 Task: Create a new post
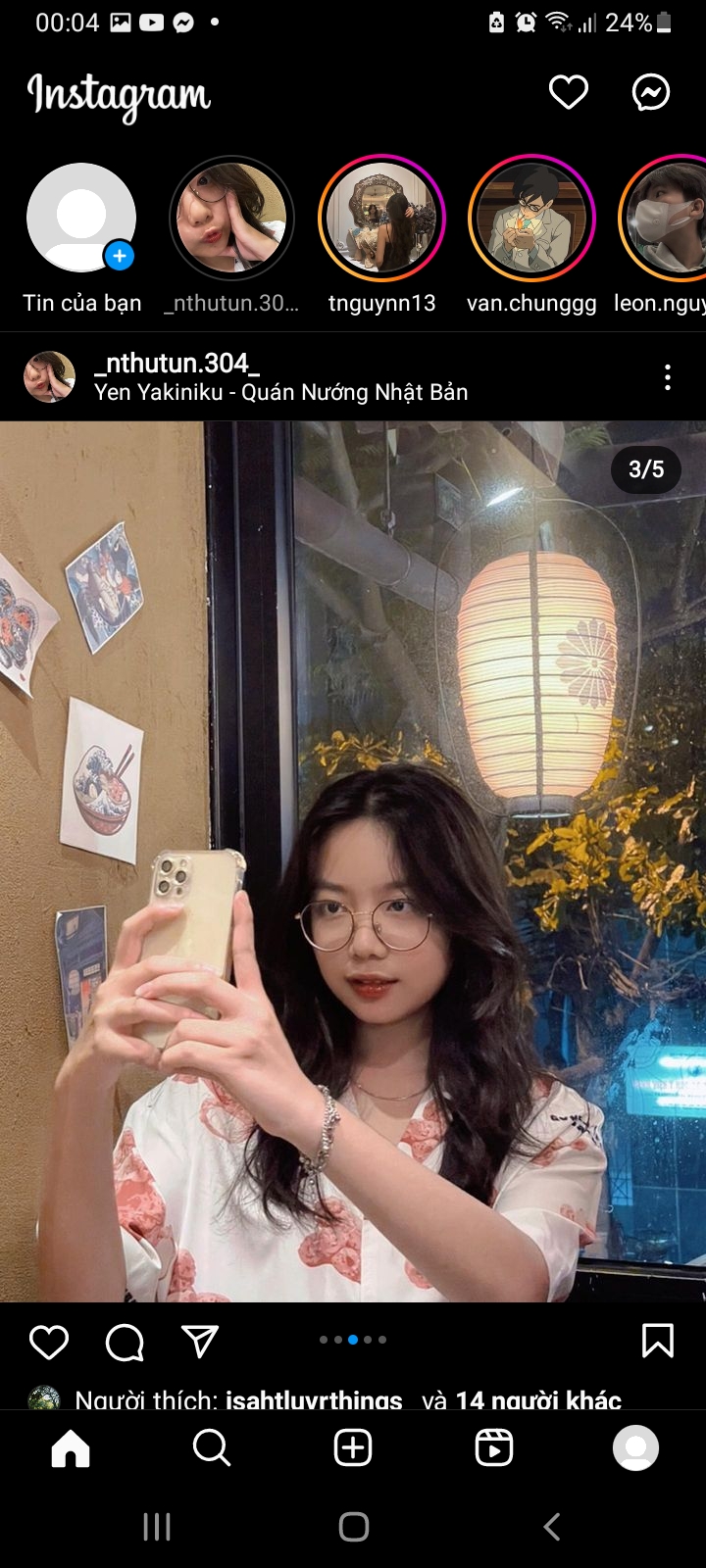[x=353, y=1447]
